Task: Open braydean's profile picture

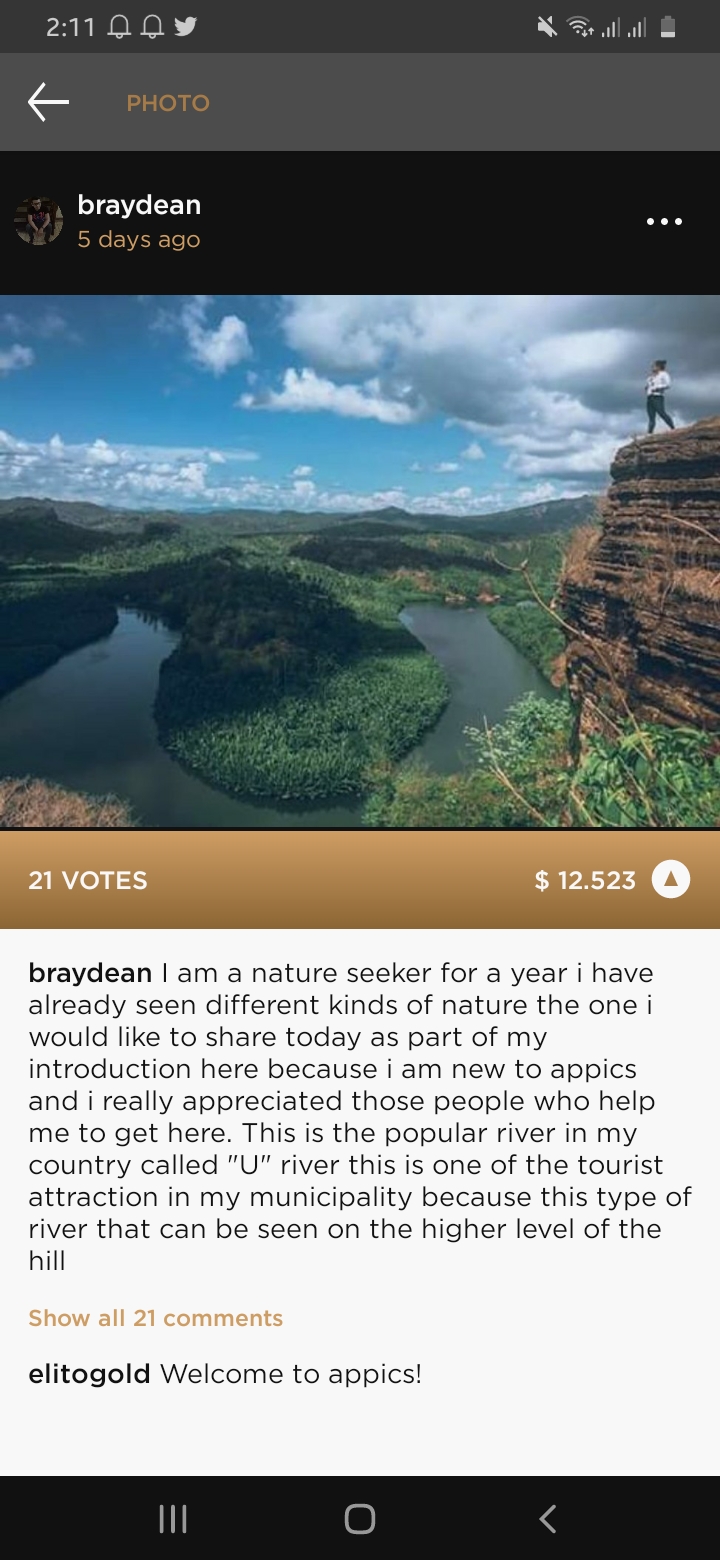Action: 39,221
